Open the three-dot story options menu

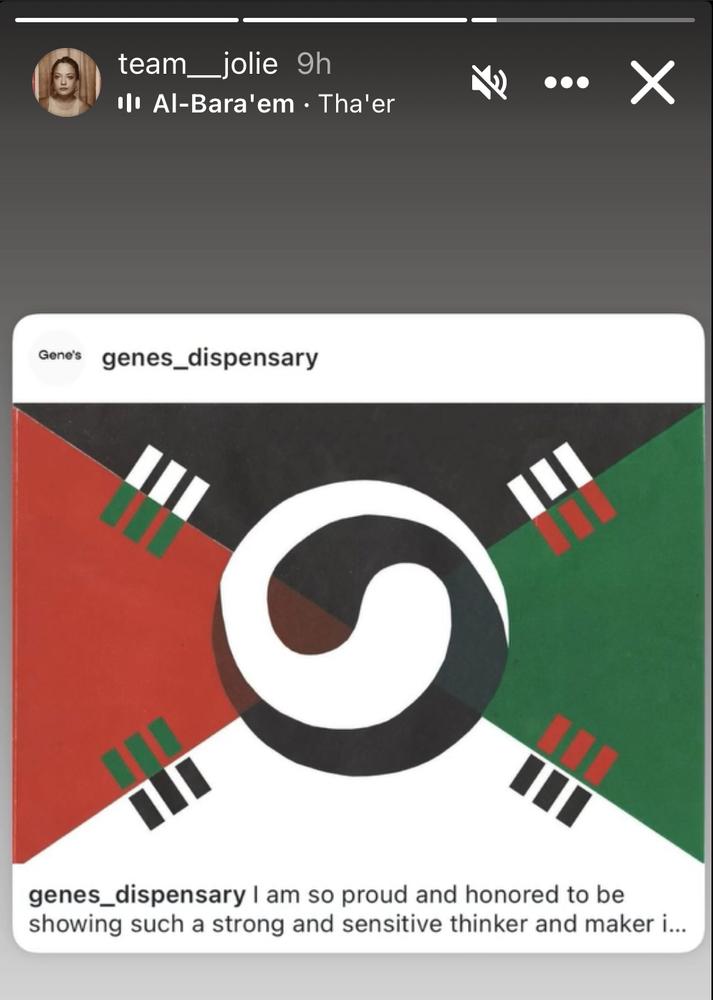tap(567, 83)
